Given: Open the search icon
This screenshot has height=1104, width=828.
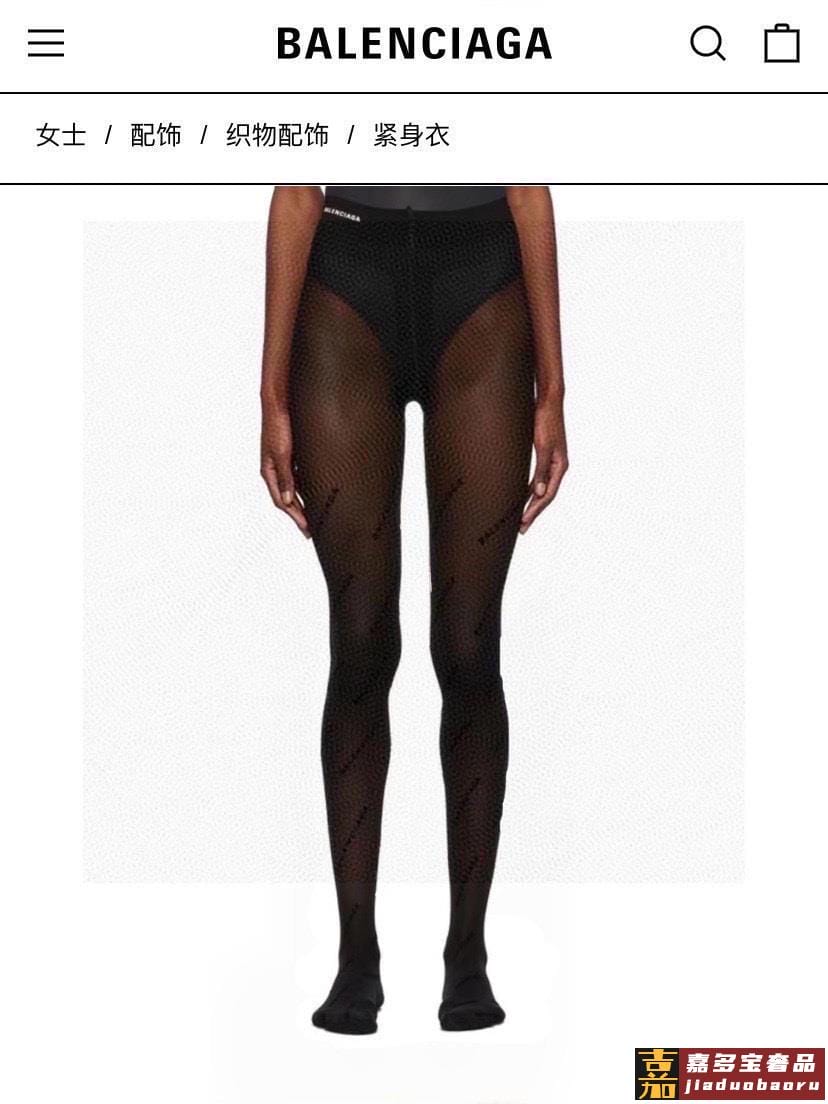Looking at the screenshot, I should click(707, 43).
